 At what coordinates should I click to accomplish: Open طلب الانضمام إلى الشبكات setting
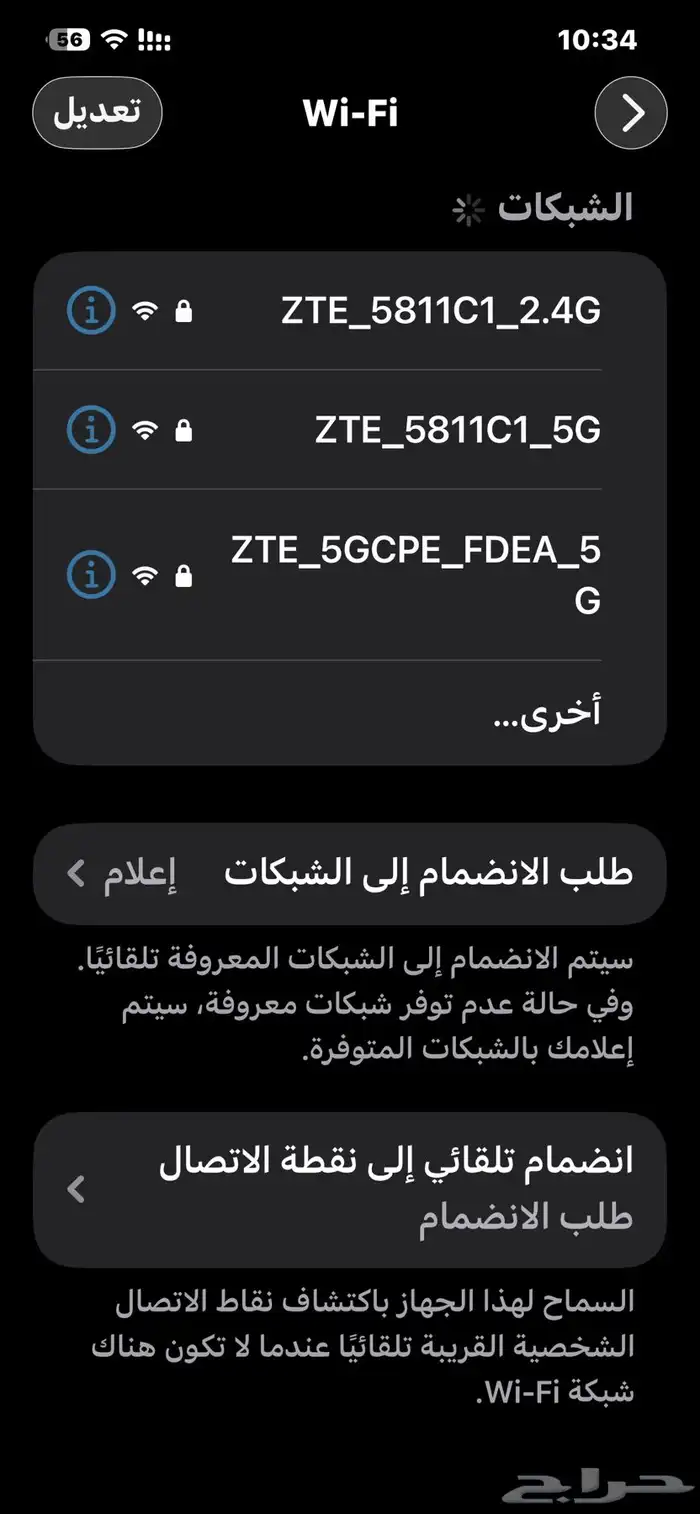pos(350,873)
